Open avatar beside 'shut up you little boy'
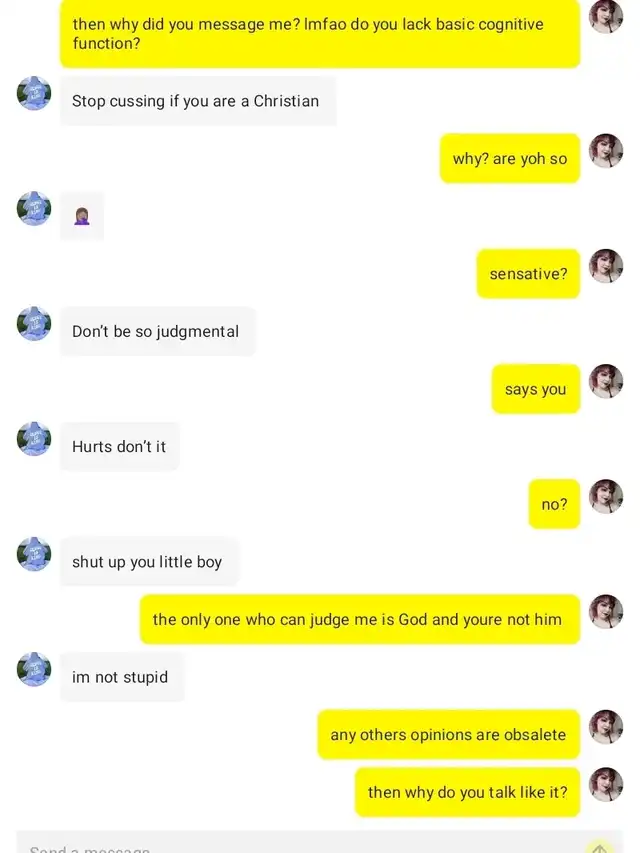This screenshot has height=853, width=640. pyautogui.click(x=34, y=554)
